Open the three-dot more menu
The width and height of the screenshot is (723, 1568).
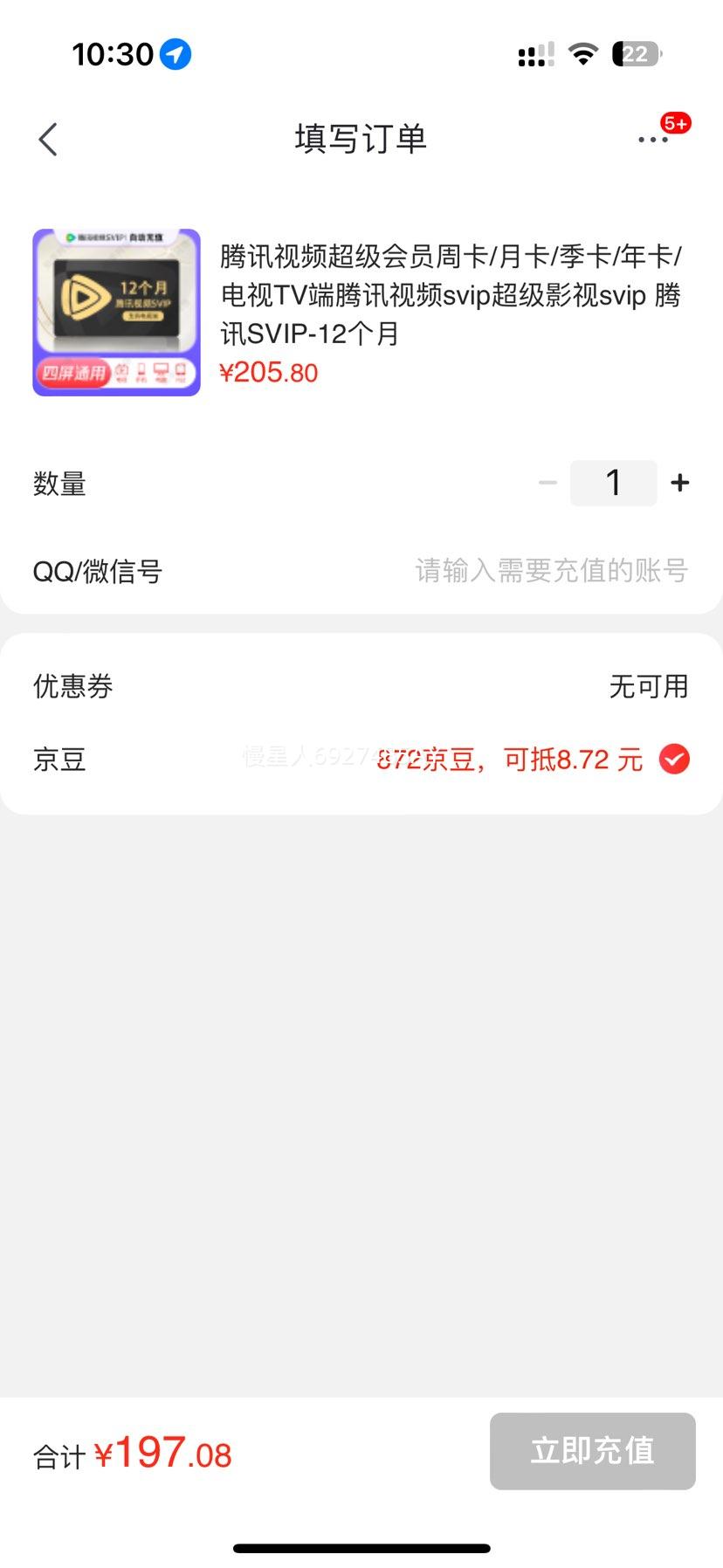point(653,140)
